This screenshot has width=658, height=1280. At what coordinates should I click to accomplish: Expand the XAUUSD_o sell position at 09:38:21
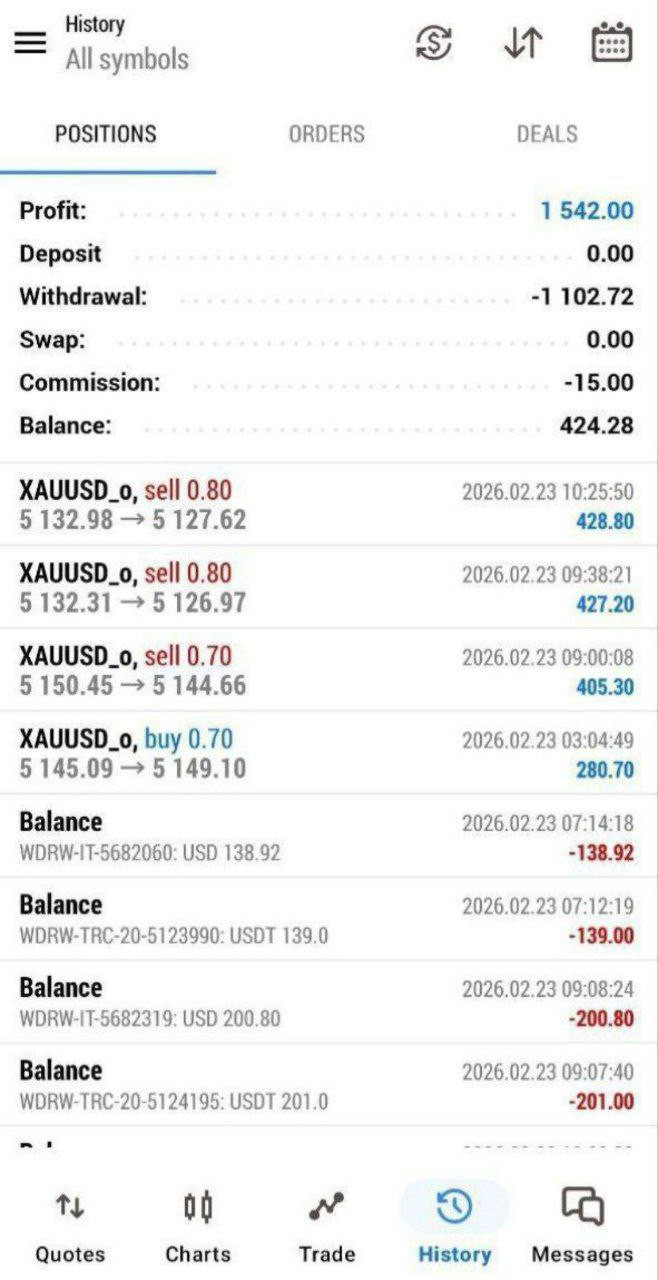(326, 588)
